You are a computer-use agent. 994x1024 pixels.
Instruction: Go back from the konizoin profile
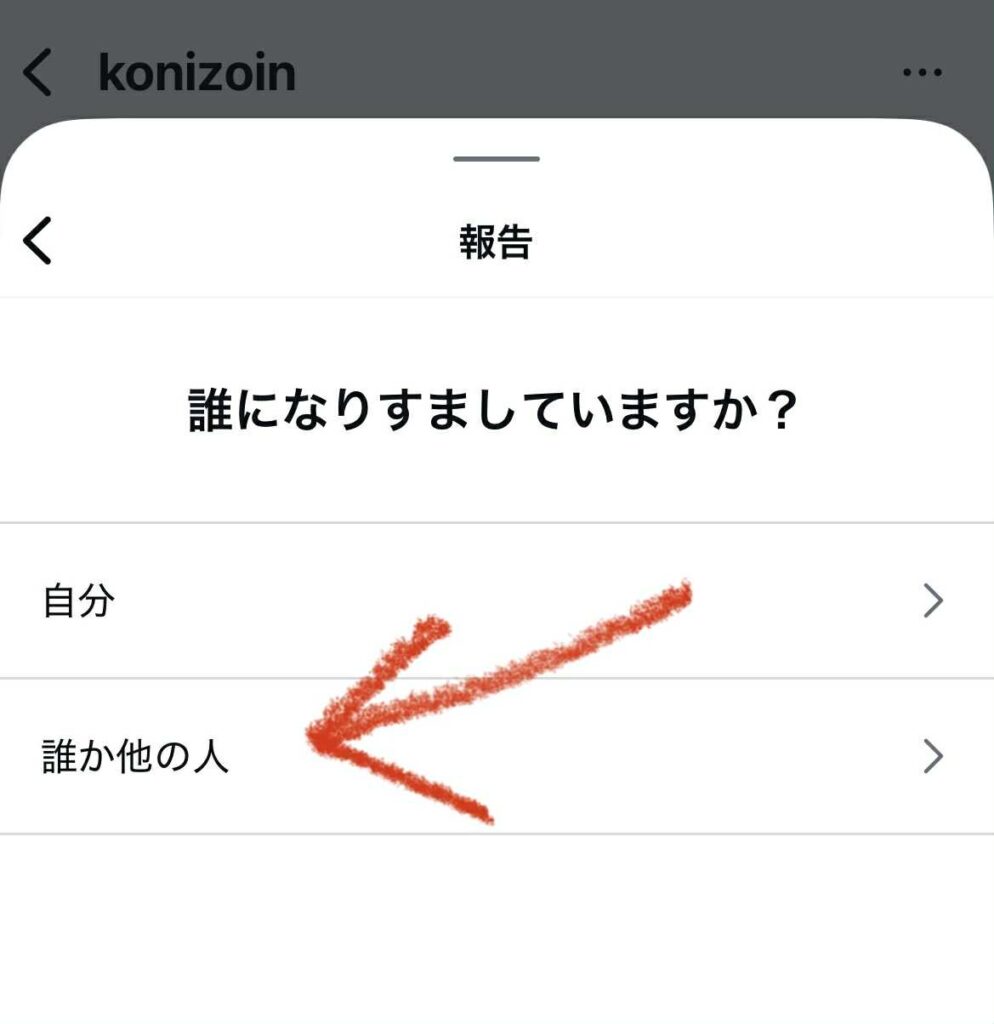pyautogui.click(x=37, y=73)
